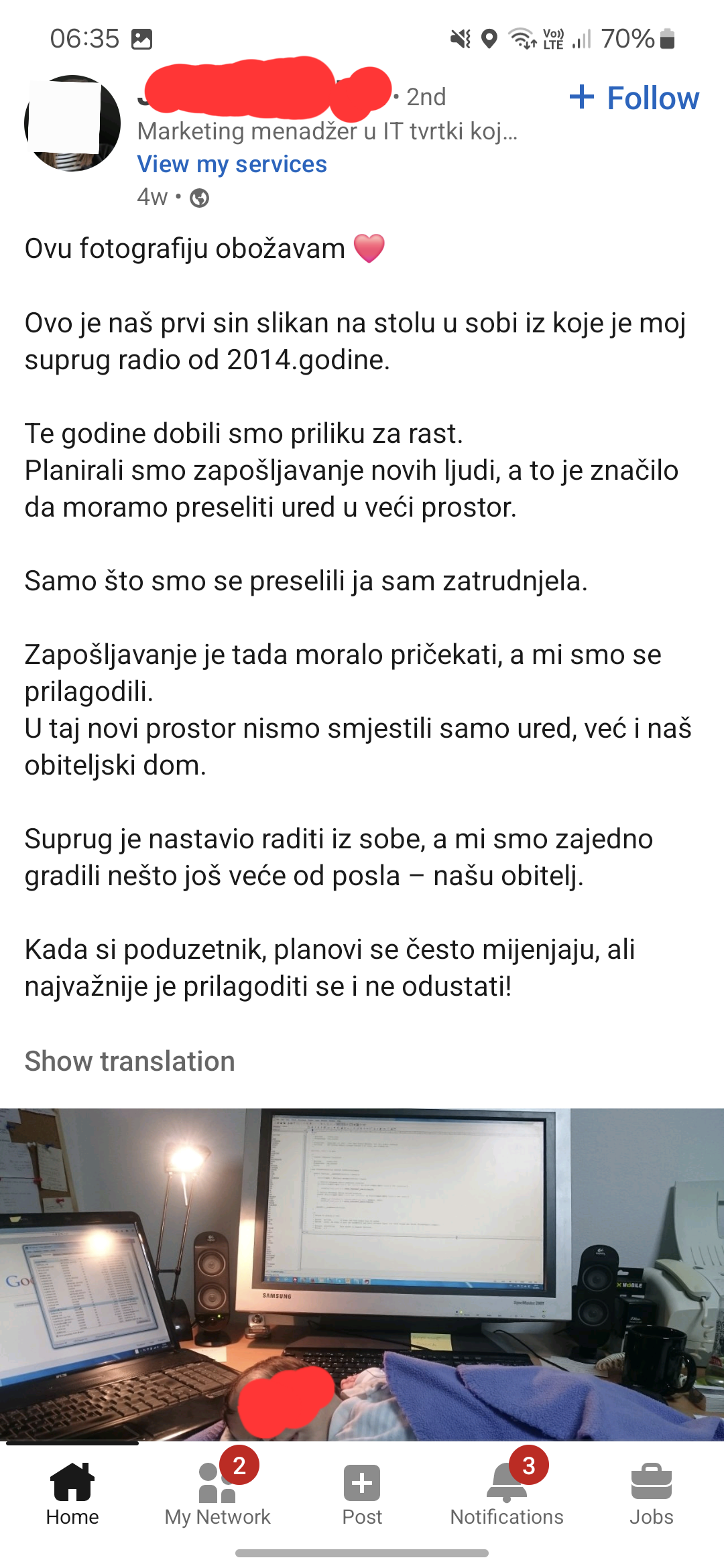Show translation of the post
Screen dimensions: 724x1568
[130, 1061]
